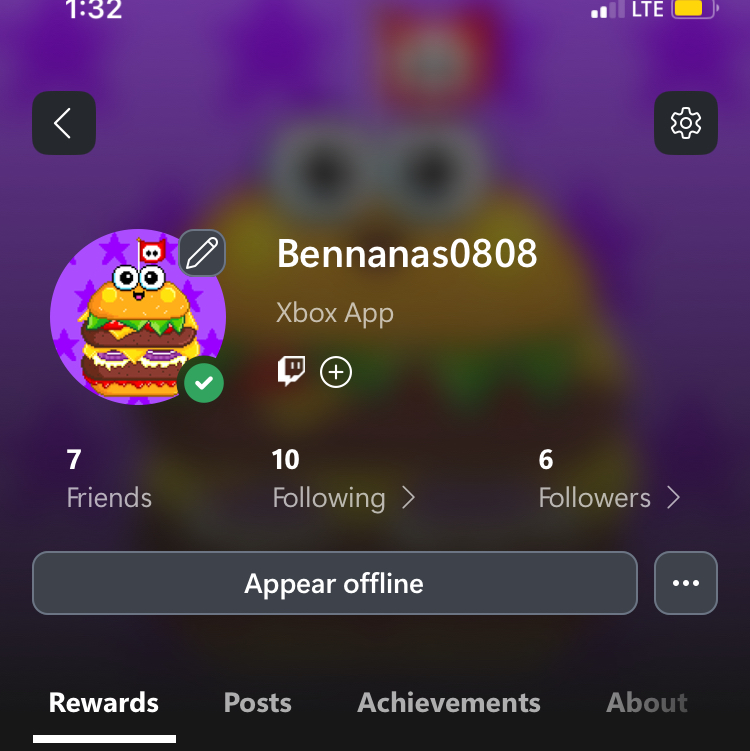The width and height of the screenshot is (750, 751).
Task: Switch to the Posts tab
Action: point(257,703)
